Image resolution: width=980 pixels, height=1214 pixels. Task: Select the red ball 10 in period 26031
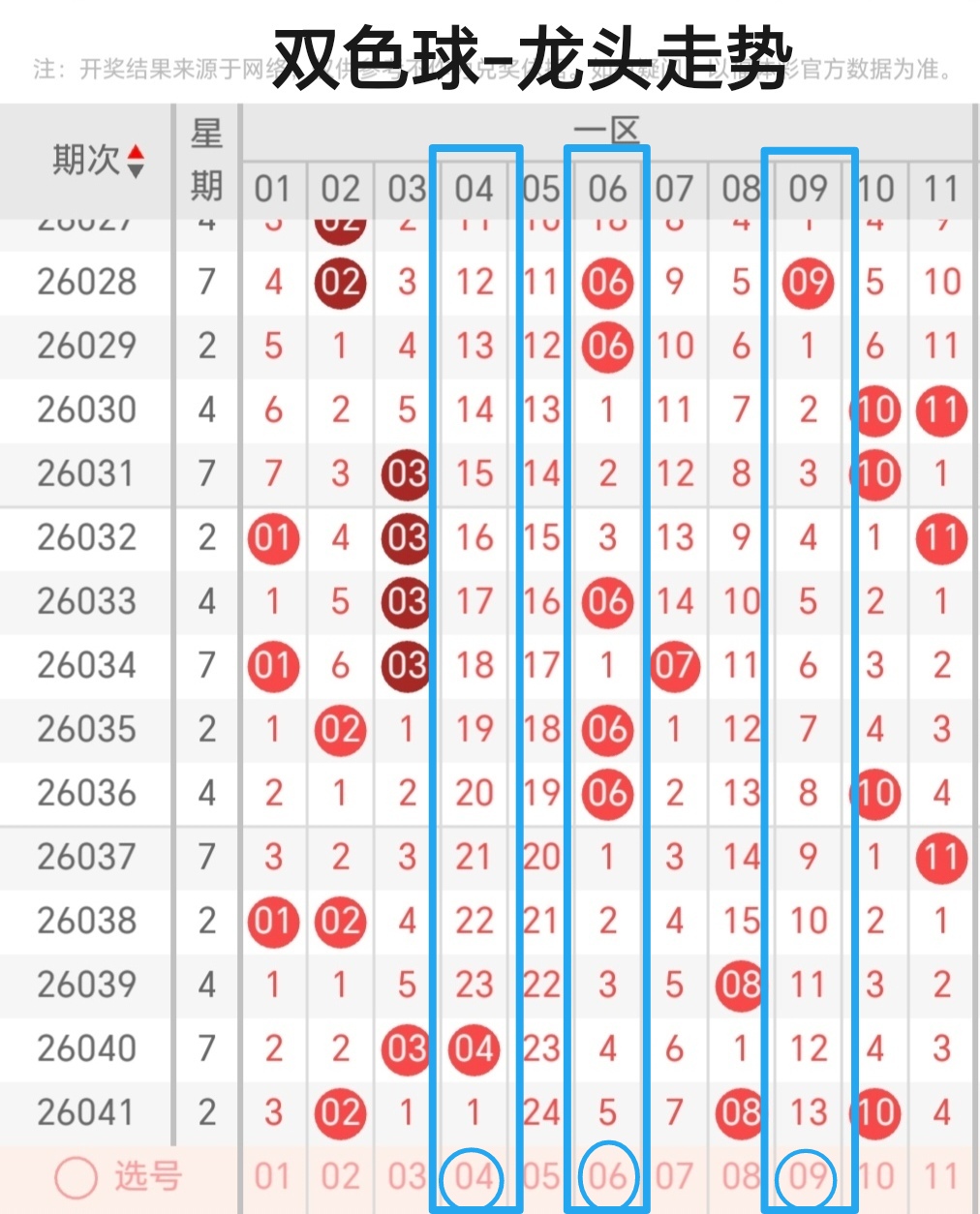tap(874, 474)
